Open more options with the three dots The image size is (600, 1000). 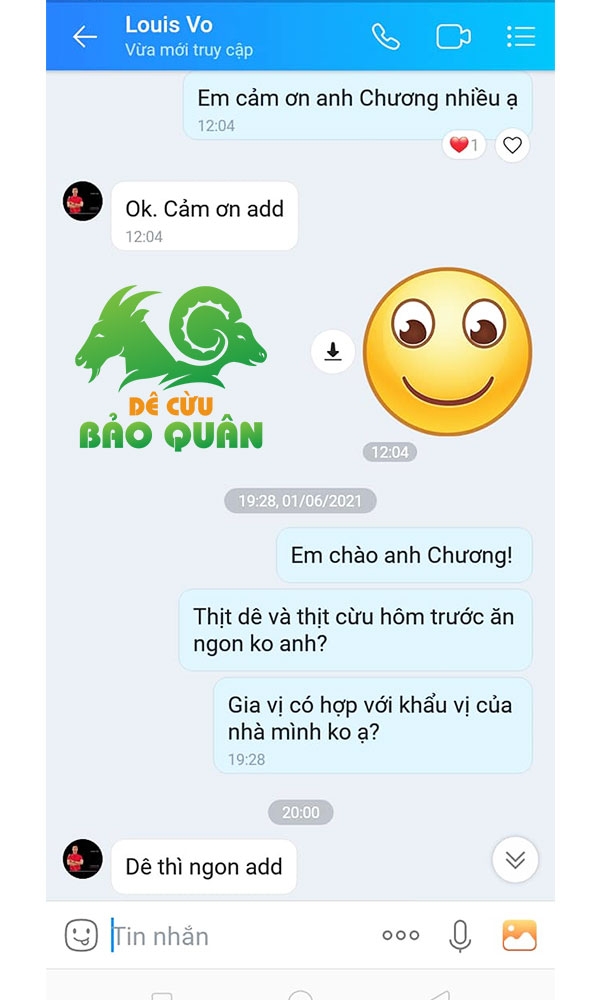(x=400, y=936)
